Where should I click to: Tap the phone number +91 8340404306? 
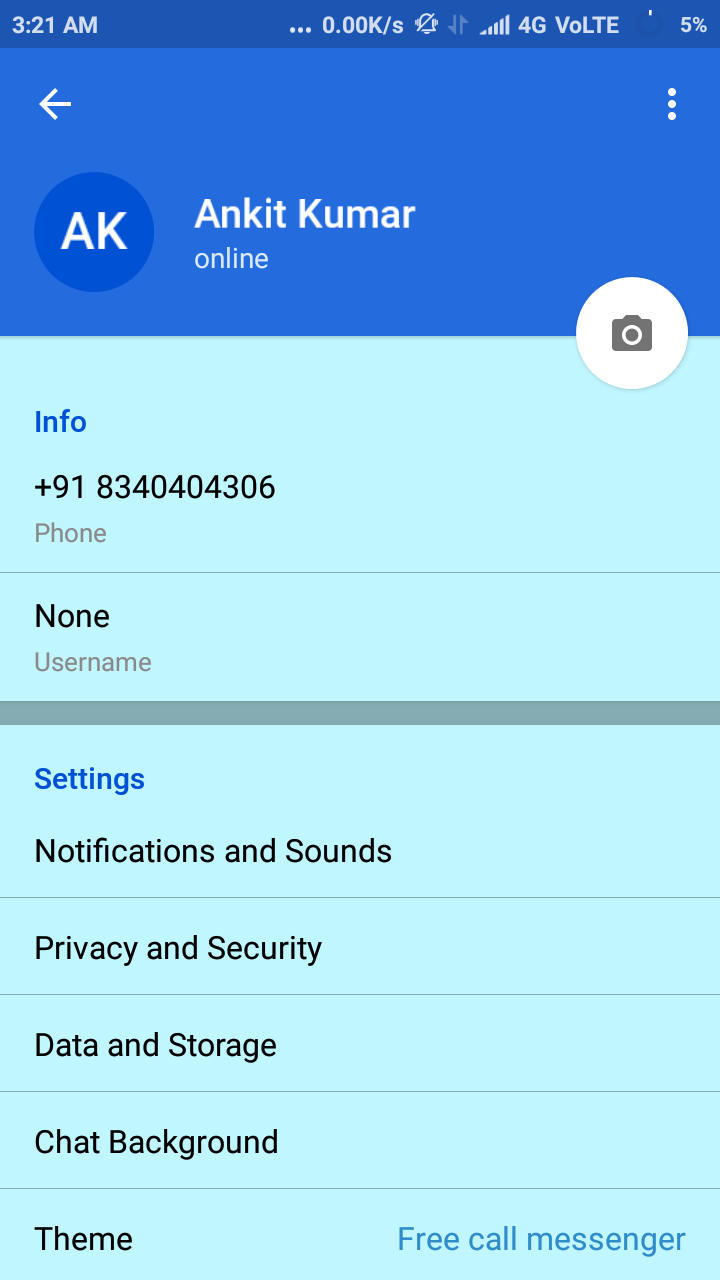click(x=155, y=488)
